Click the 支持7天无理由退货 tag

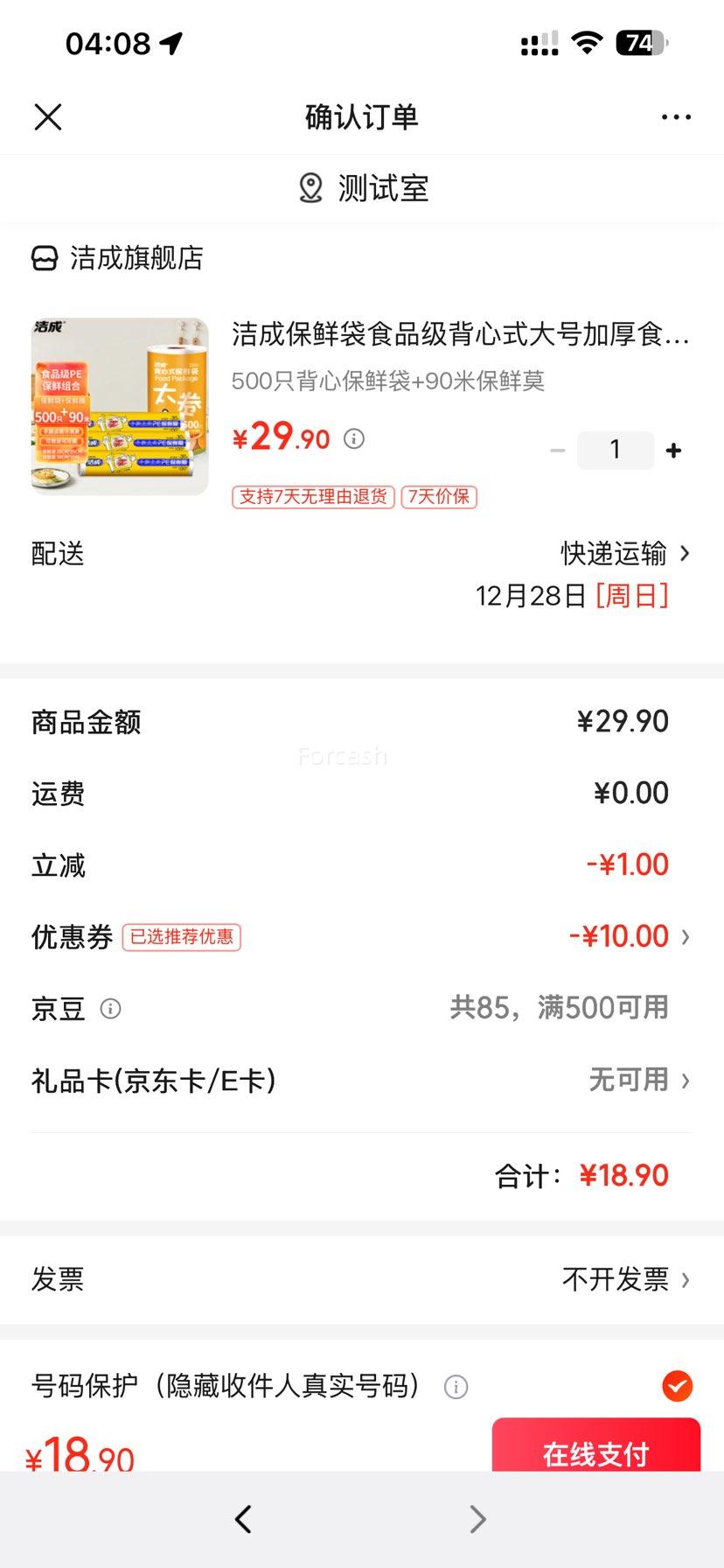coord(311,497)
